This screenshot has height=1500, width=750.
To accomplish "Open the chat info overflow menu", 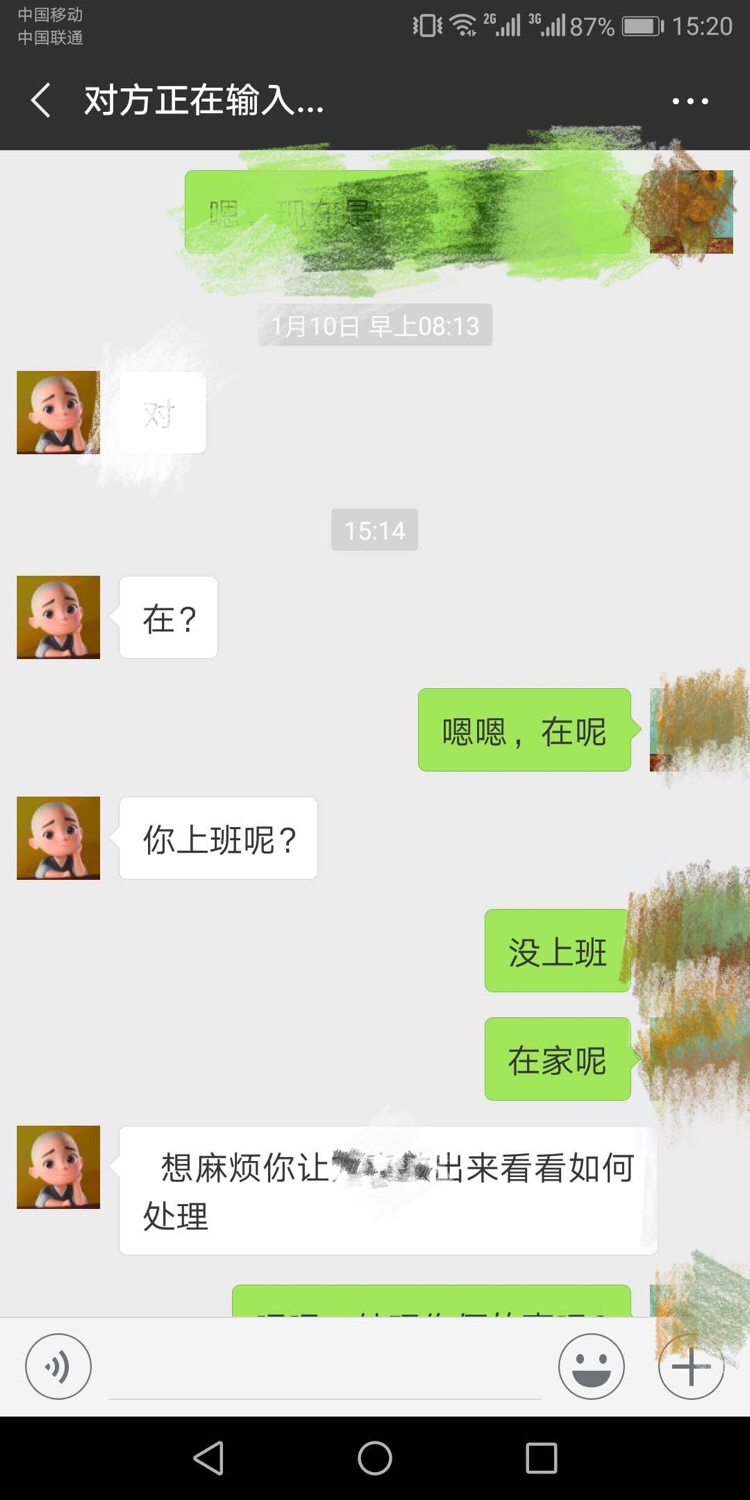I will pos(690,101).
